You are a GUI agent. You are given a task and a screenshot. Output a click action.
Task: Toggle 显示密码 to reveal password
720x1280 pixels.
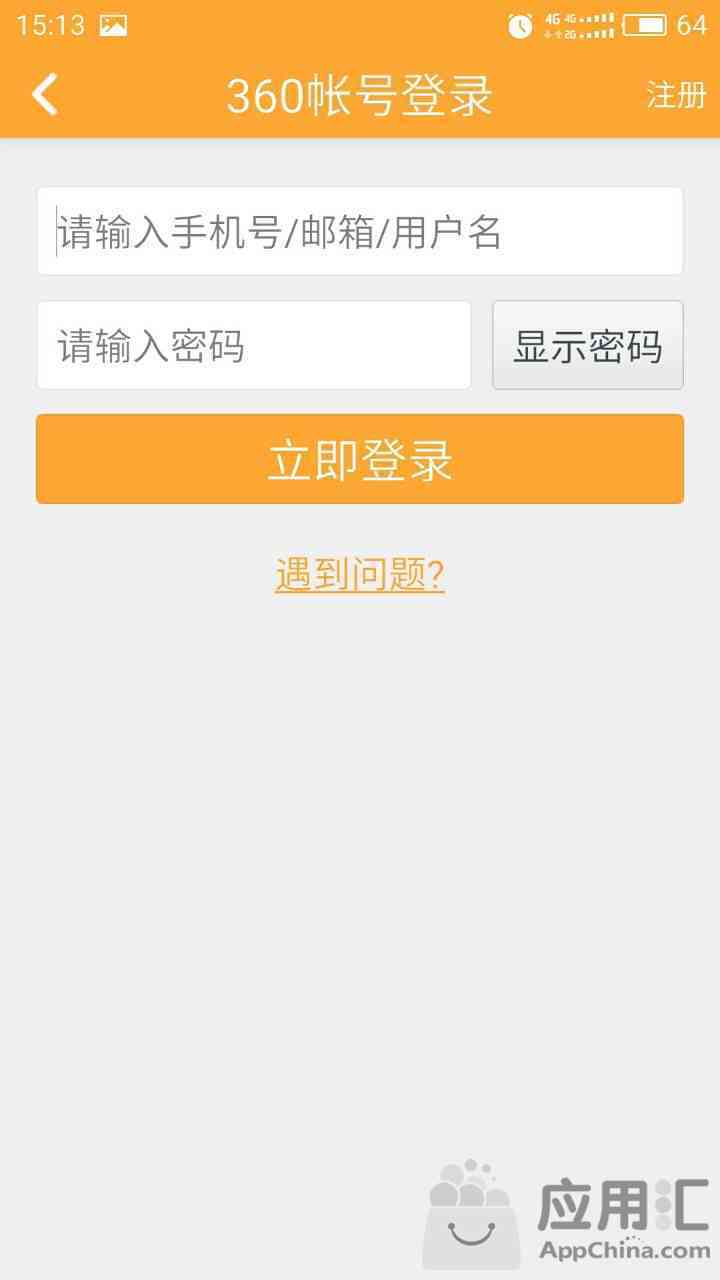tap(588, 345)
